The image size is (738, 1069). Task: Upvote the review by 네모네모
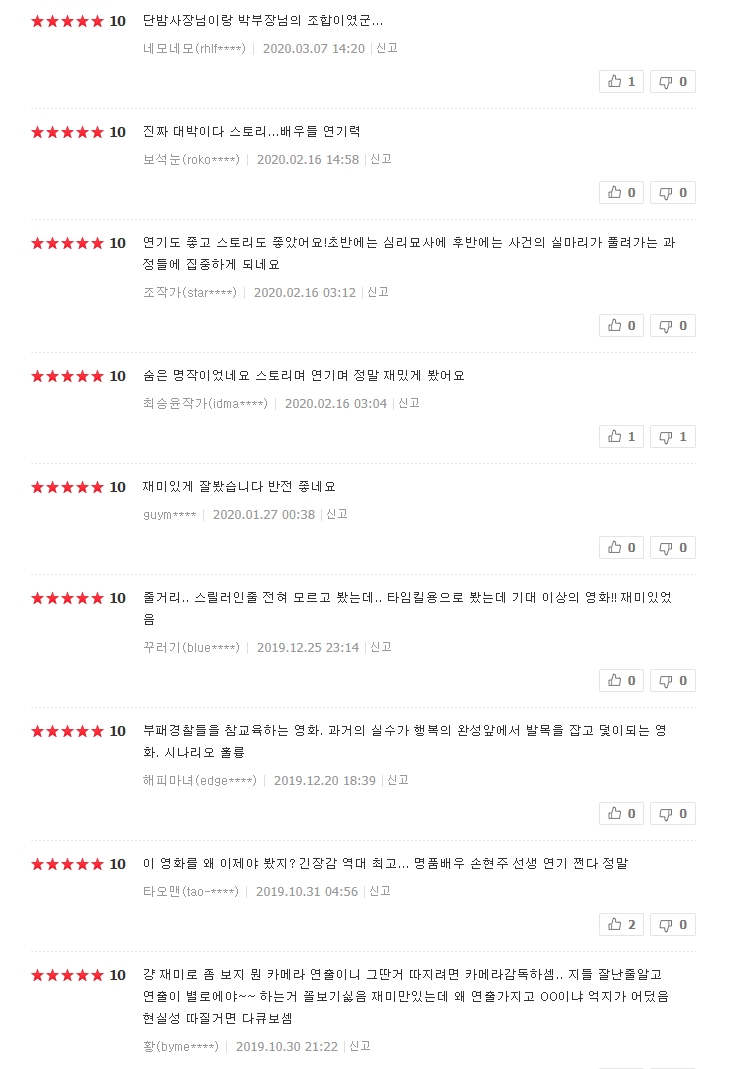(622, 82)
